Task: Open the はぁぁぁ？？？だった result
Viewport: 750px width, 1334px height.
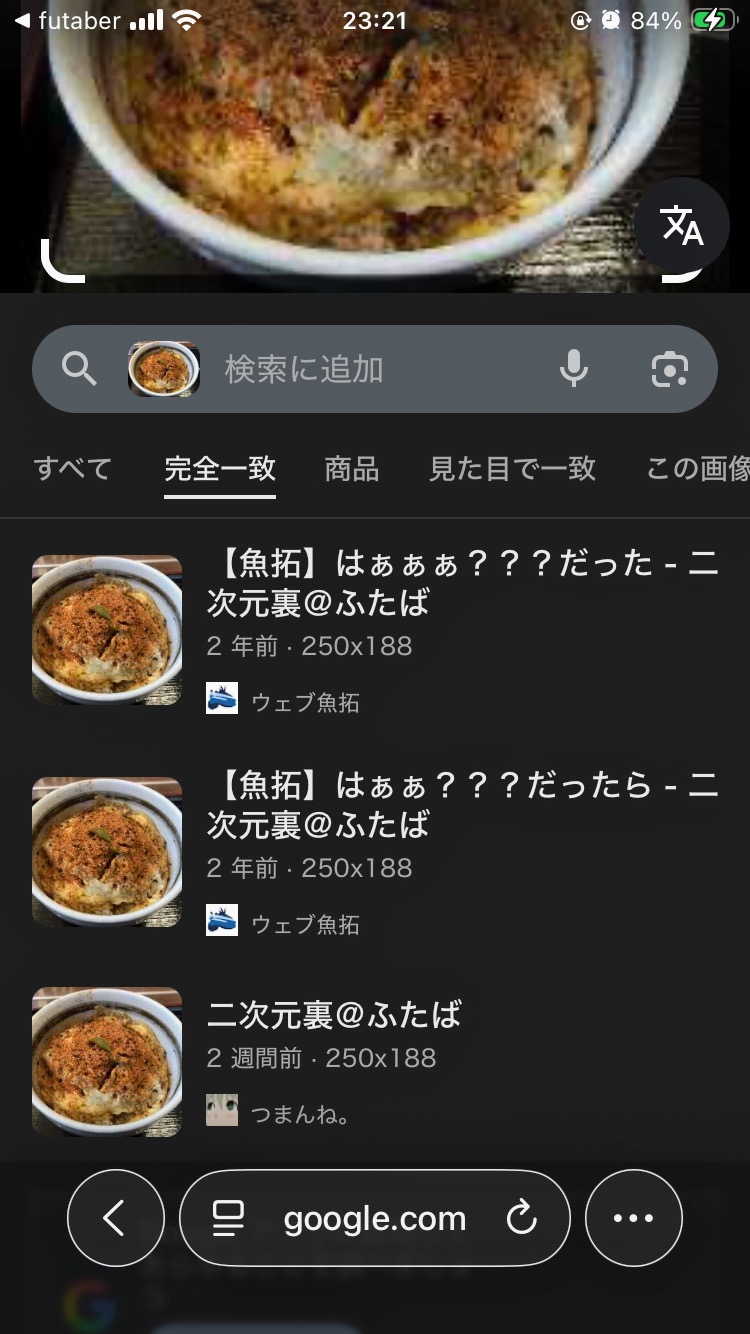Action: pos(462,582)
